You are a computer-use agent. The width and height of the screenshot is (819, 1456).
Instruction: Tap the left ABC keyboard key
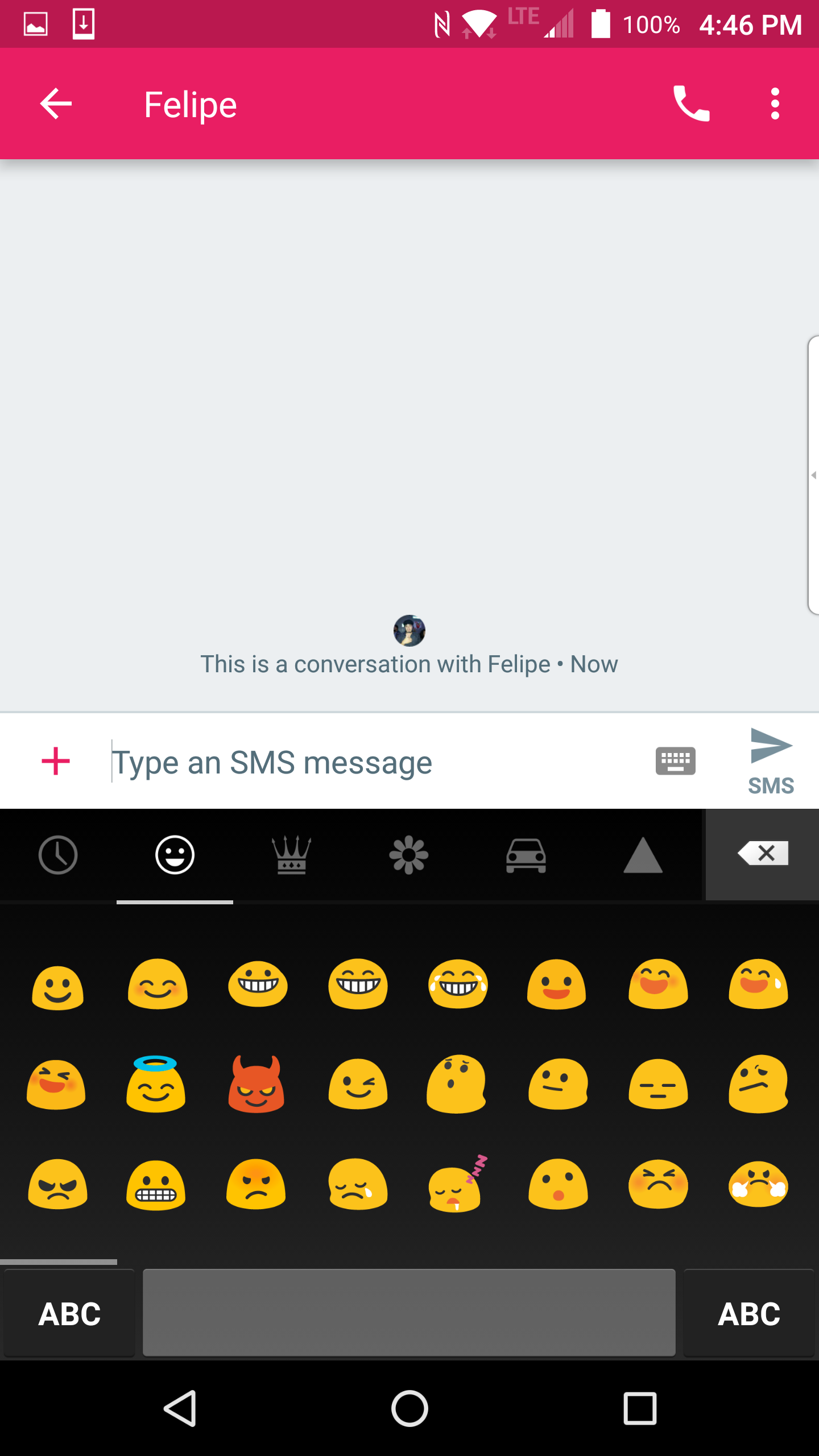coord(69,1314)
